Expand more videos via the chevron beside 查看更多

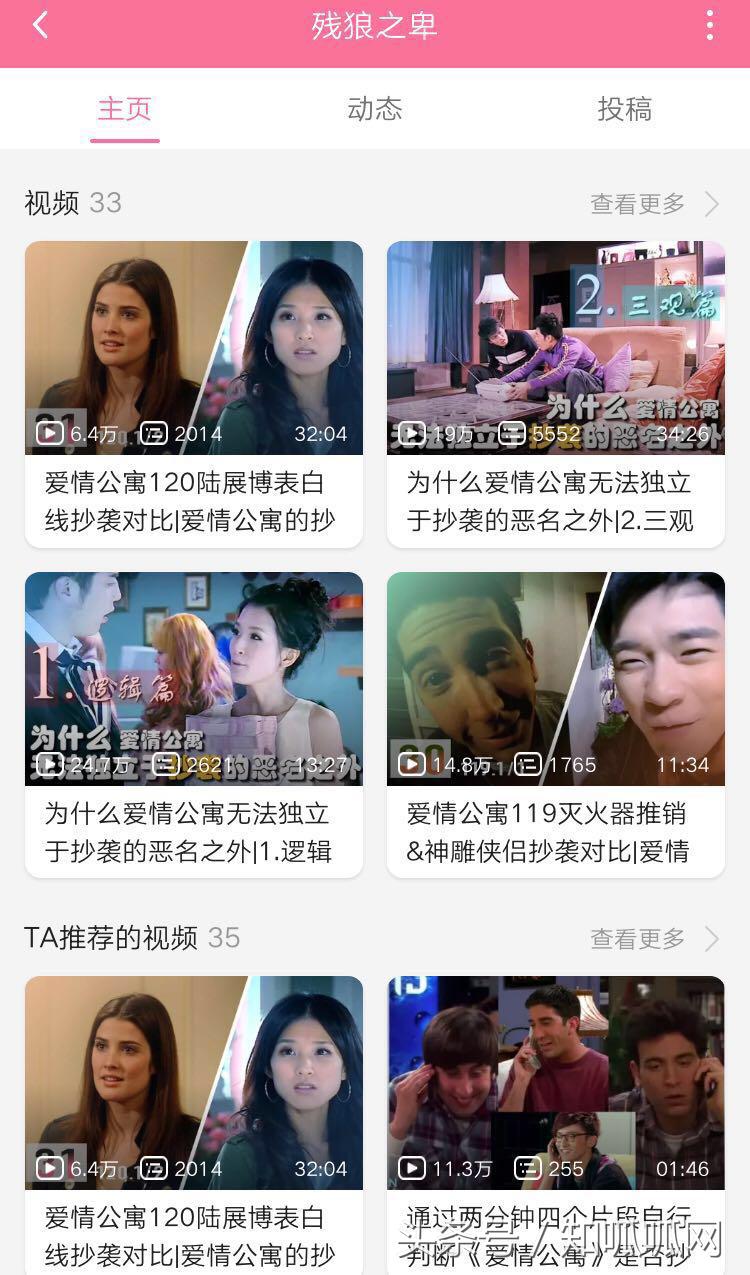click(712, 203)
